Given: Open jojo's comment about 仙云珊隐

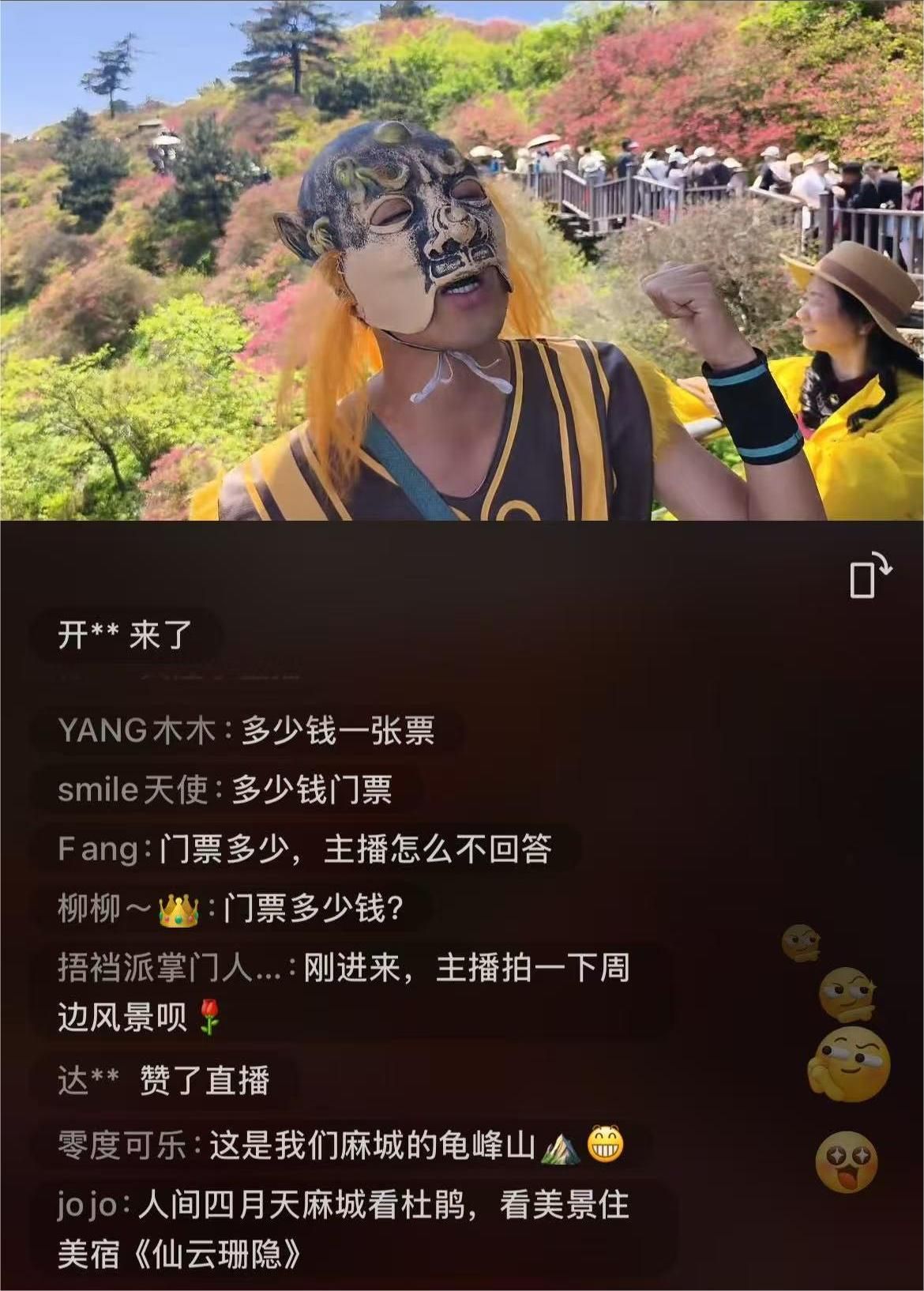Looking at the screenshot, I should pos(343,1229).
